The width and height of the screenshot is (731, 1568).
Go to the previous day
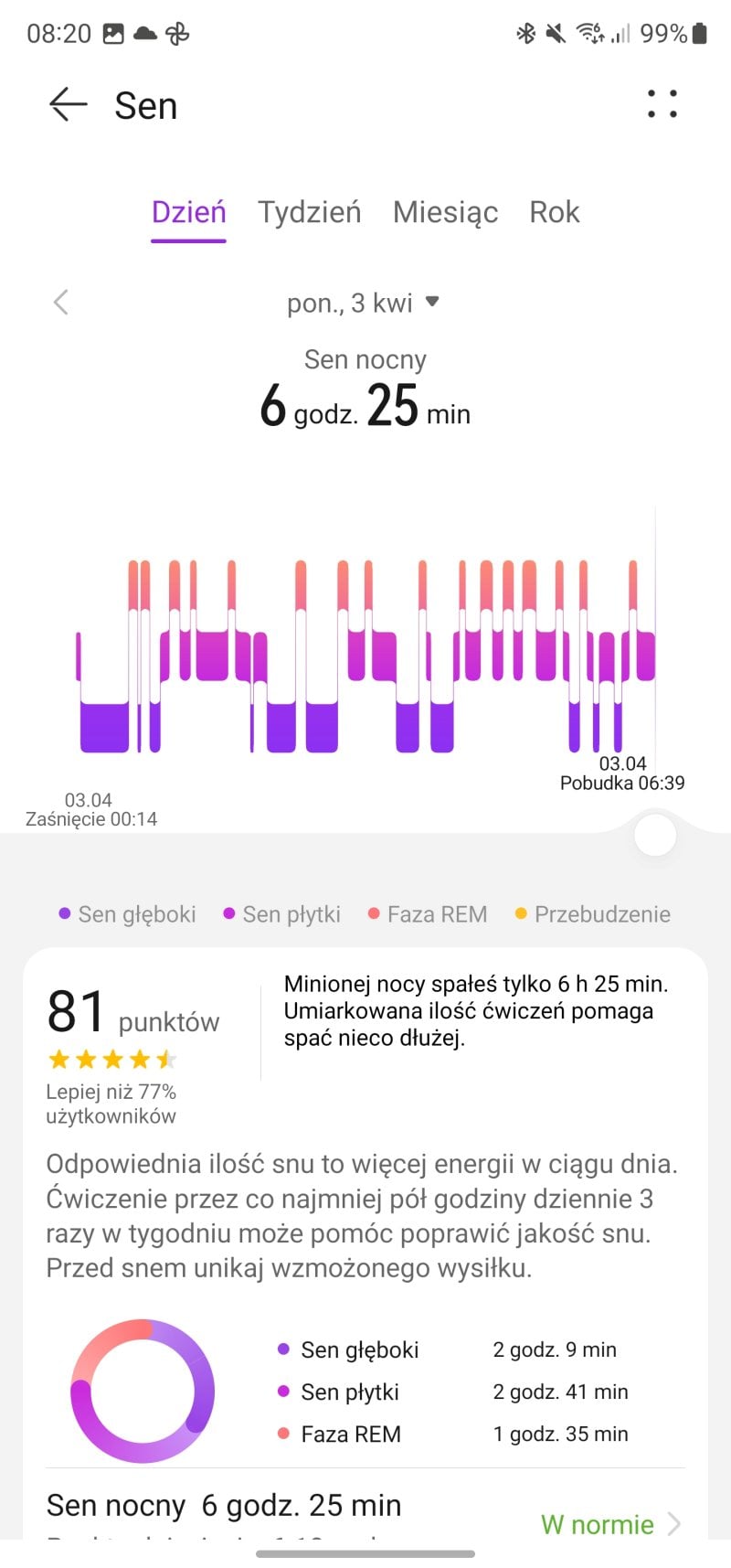61,303
